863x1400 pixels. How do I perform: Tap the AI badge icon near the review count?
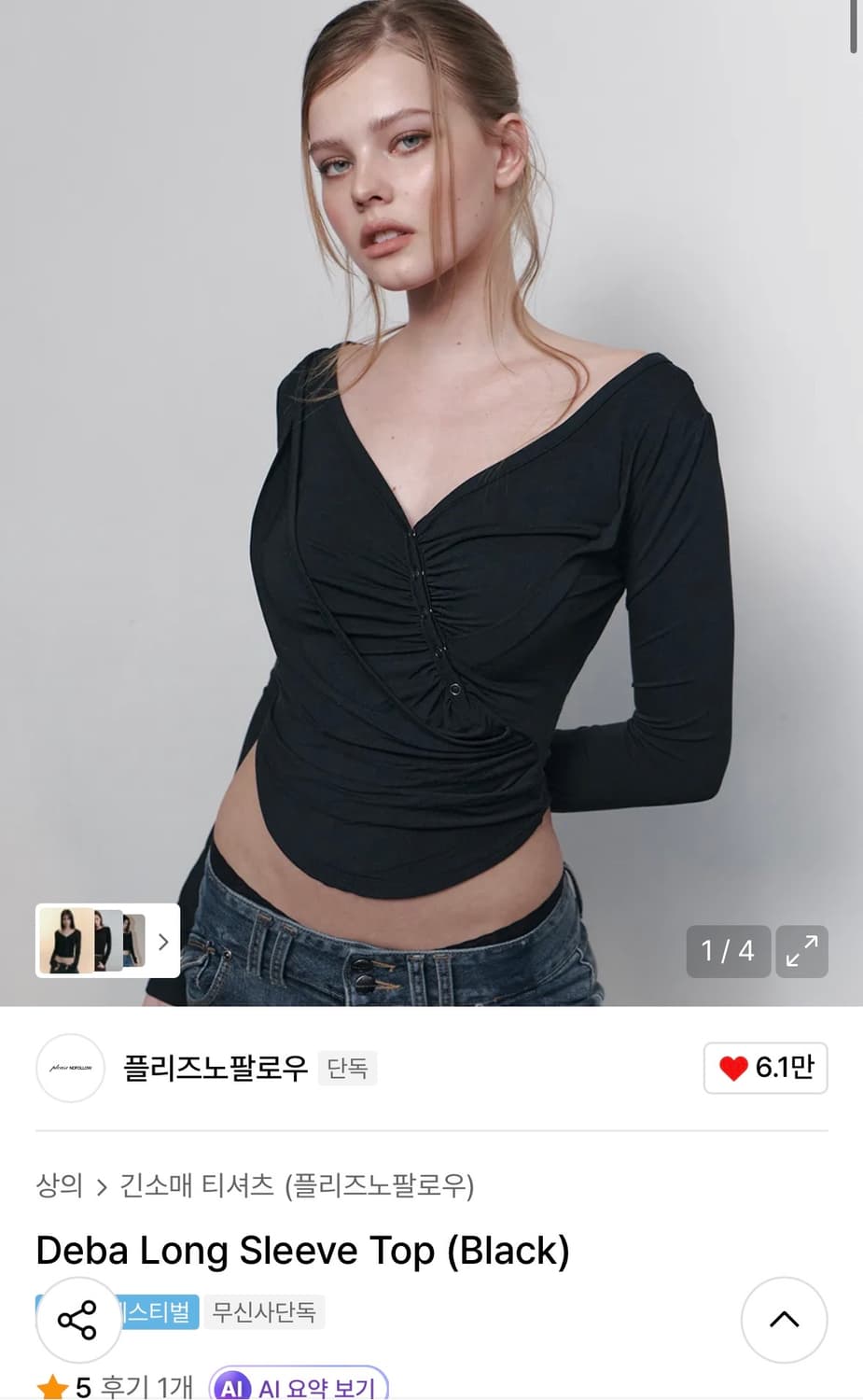coord(232,1388)
